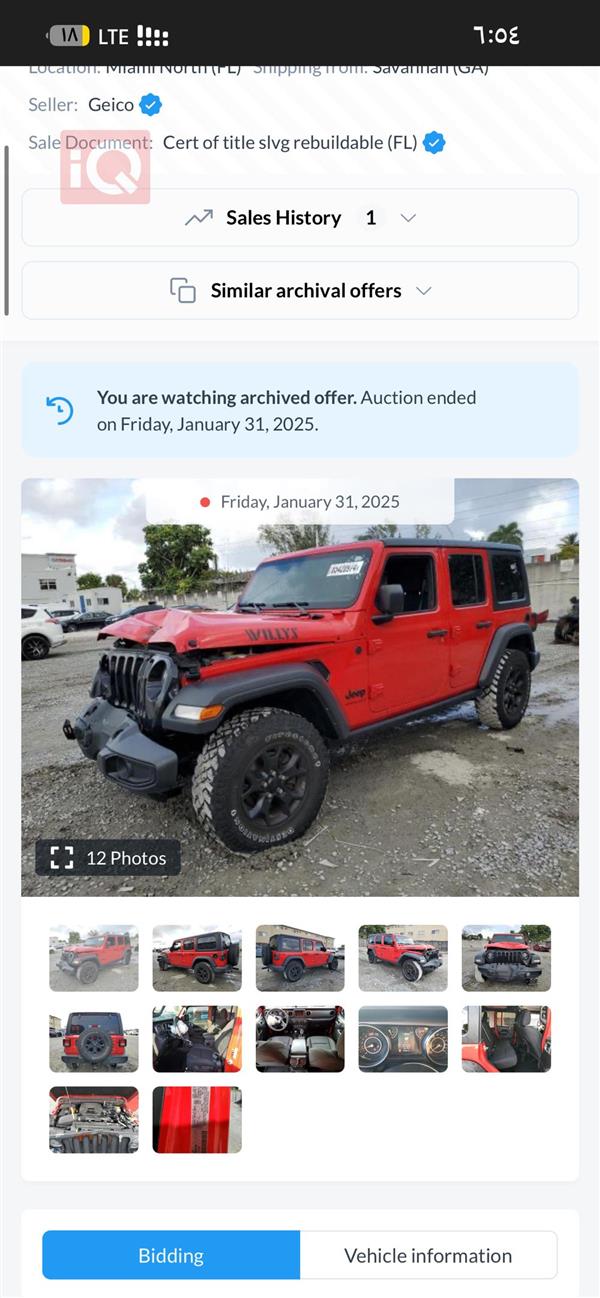Expand the Sales History section

tap(300, 218)
